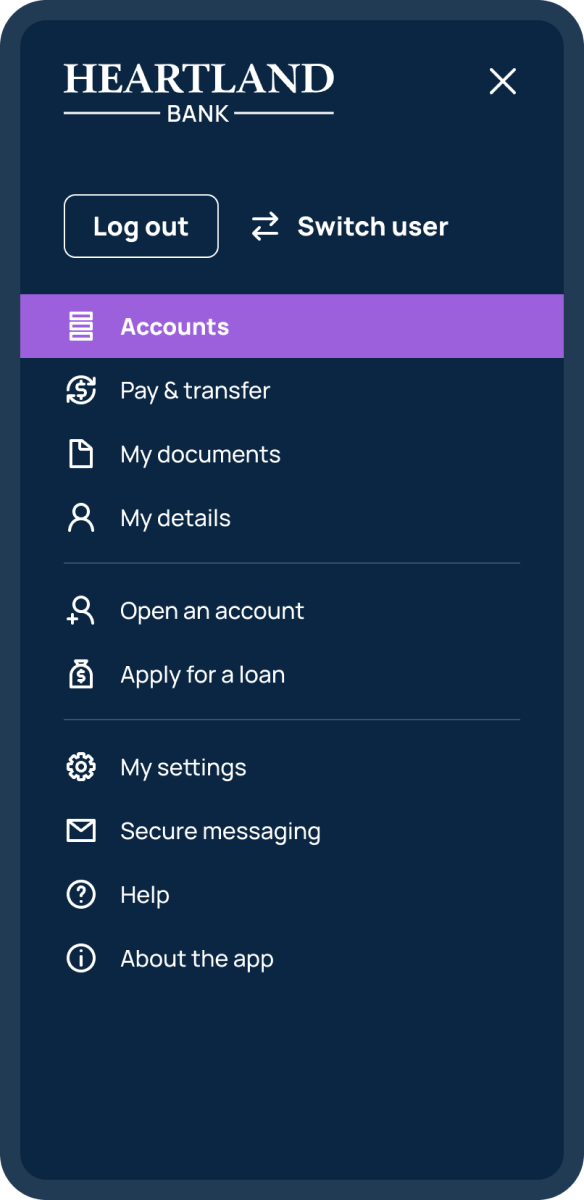
Task: Open the Help section
Action: (292, 895)
